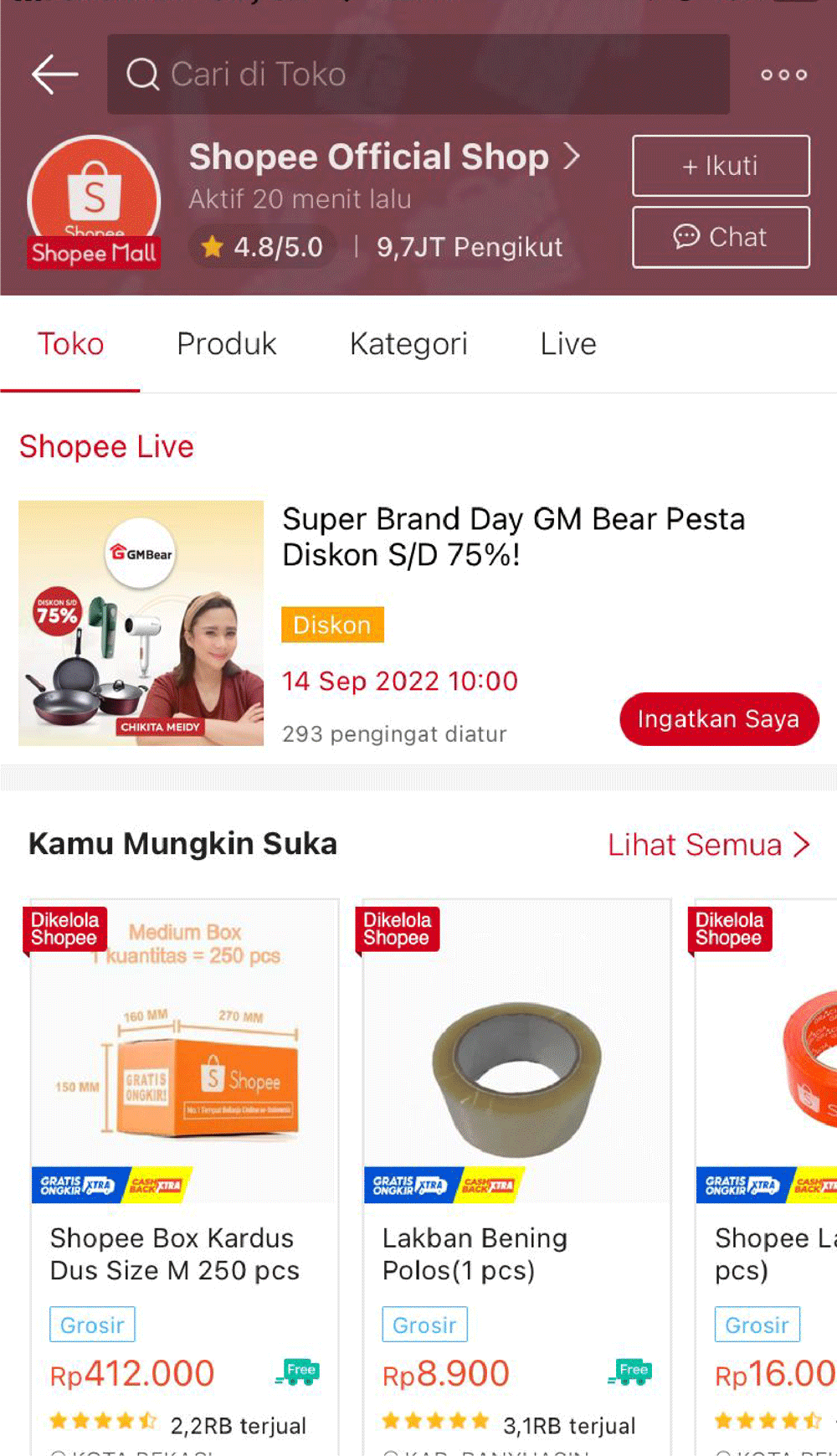This screenshot has width=837, height=1456.
Task: Open the Shopee Live section header
Action: click(x=106, y=447)
